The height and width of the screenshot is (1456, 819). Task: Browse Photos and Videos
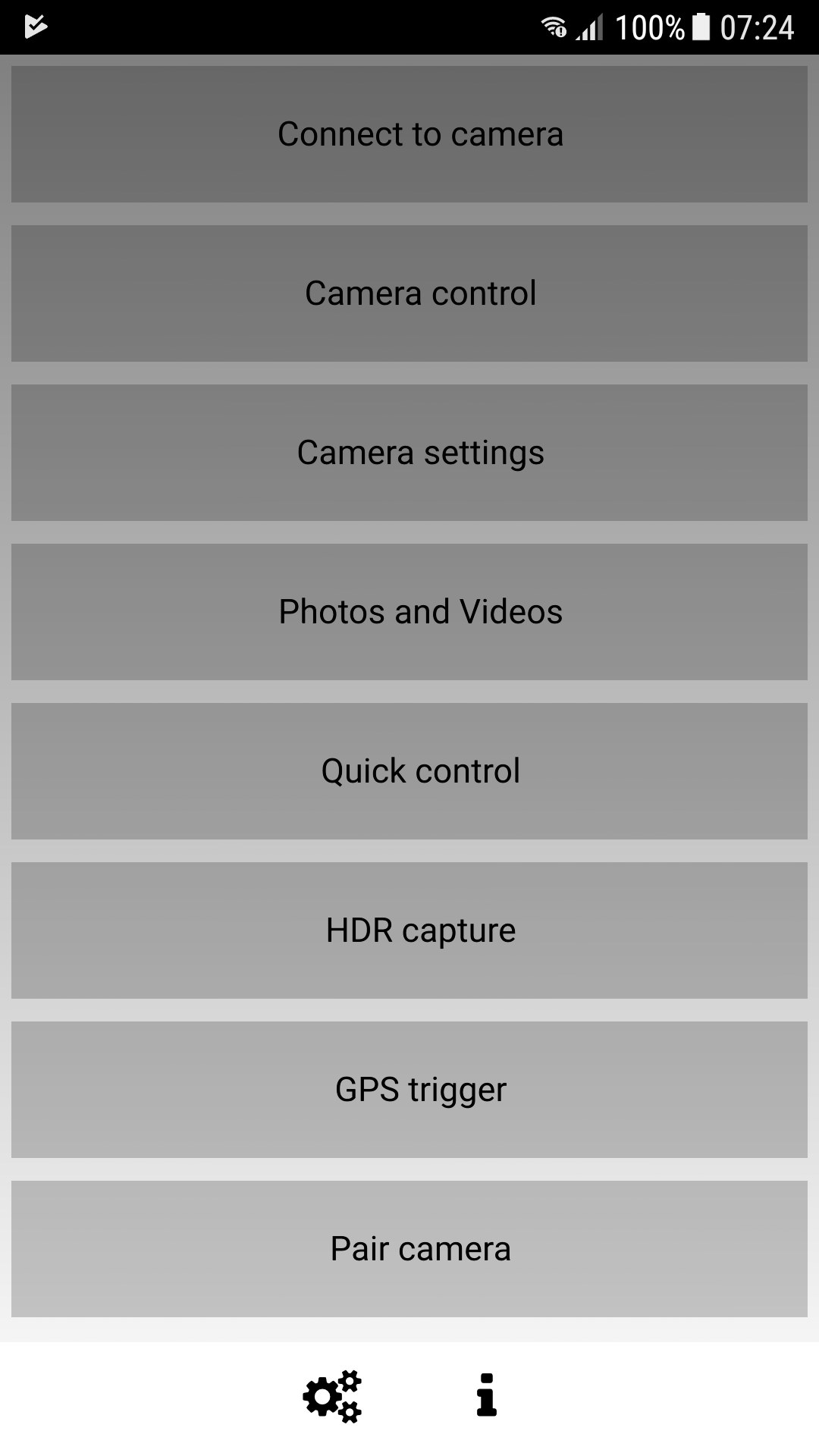[x=409, y=611]
